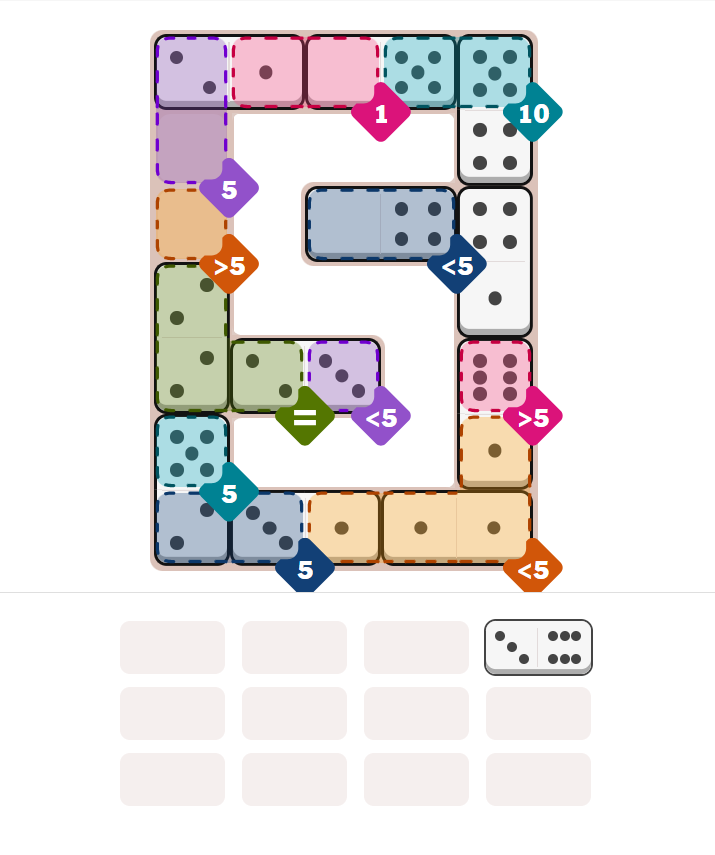The height and width of the screenshot is (855, 715).
Task: Tap the placed 2-1 domino at top left
Action: [x=229, y=72]
